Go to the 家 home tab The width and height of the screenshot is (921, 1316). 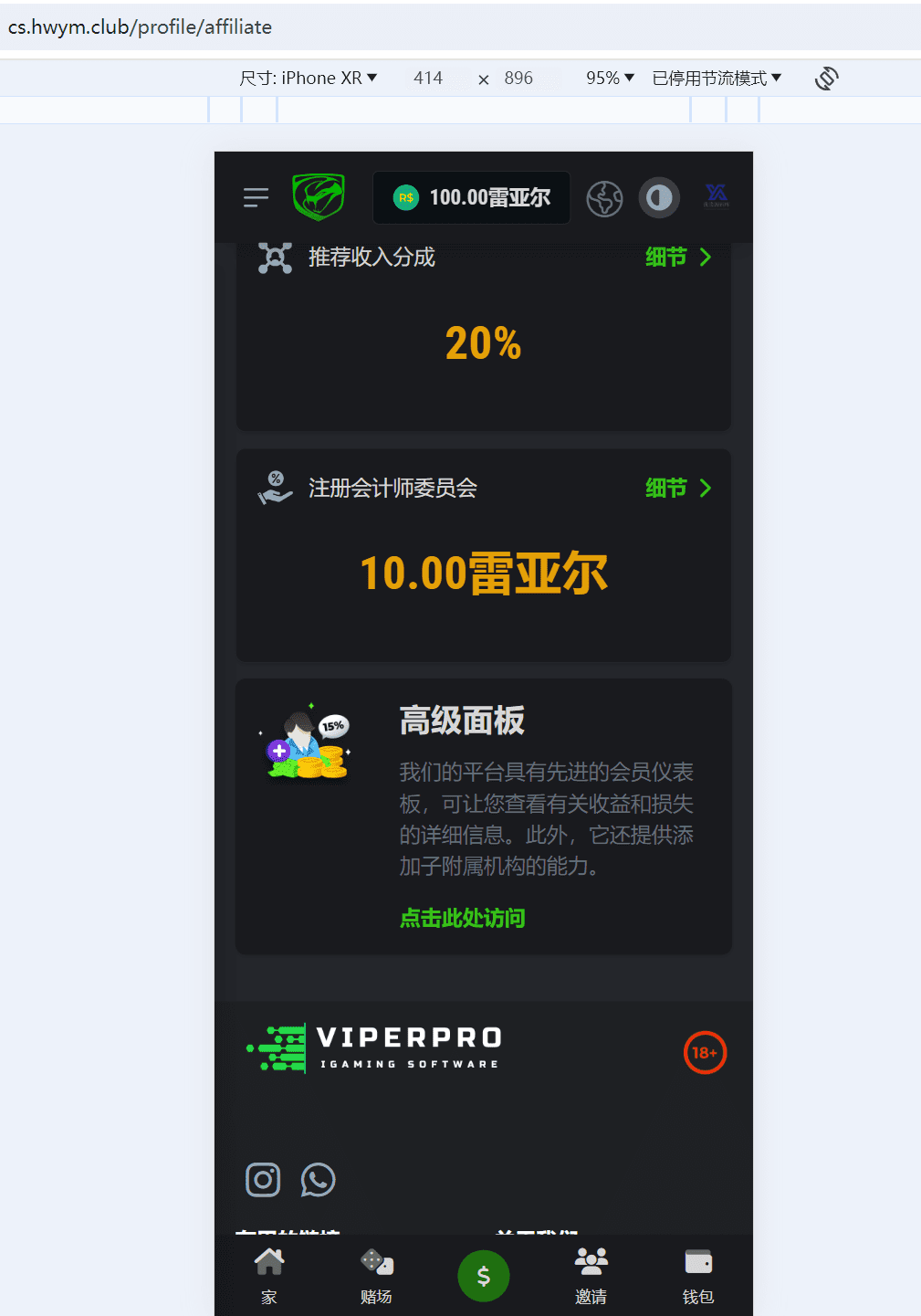coord(268,1275)
